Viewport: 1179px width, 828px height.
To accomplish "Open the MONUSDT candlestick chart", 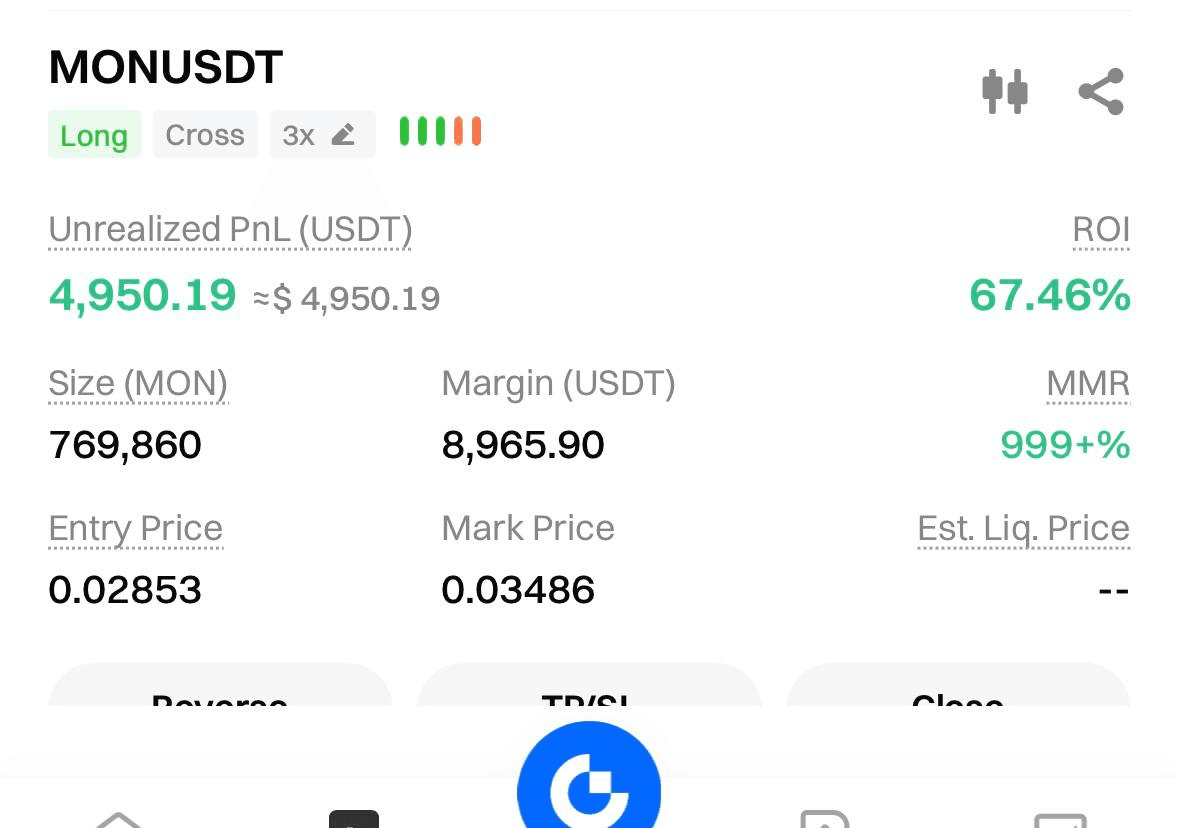I will tap(1005, 92).
